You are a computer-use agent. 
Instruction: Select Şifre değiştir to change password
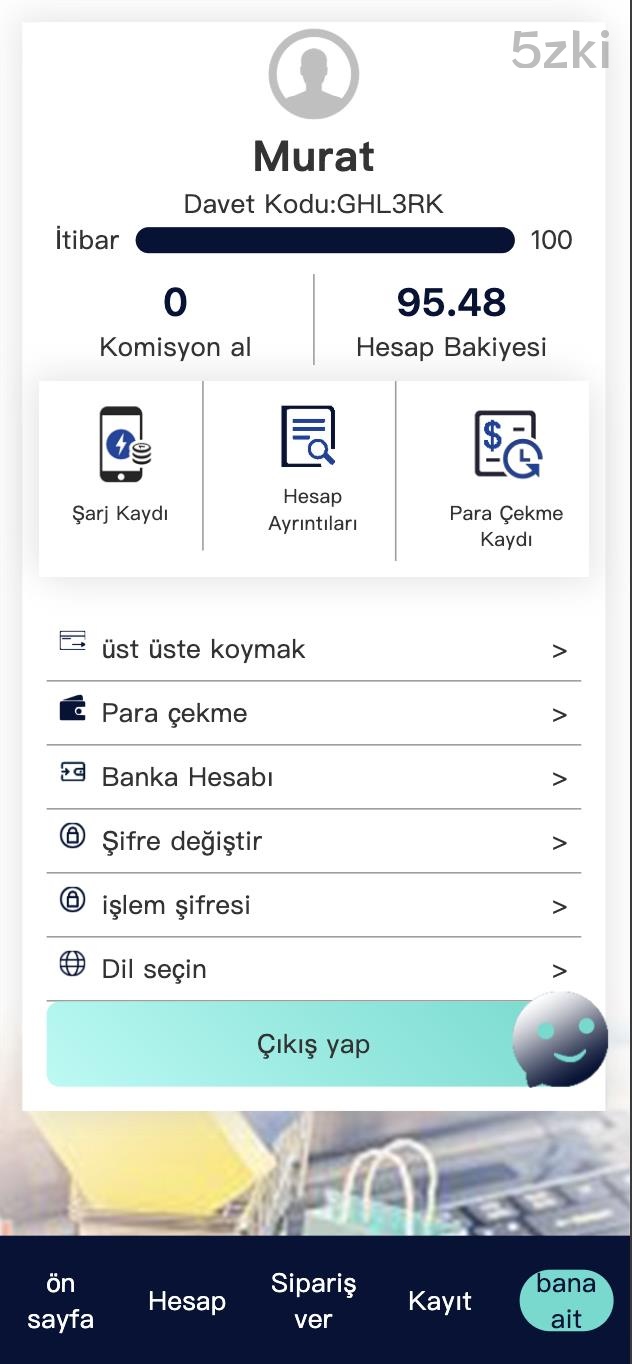click(x=313, y=841)
